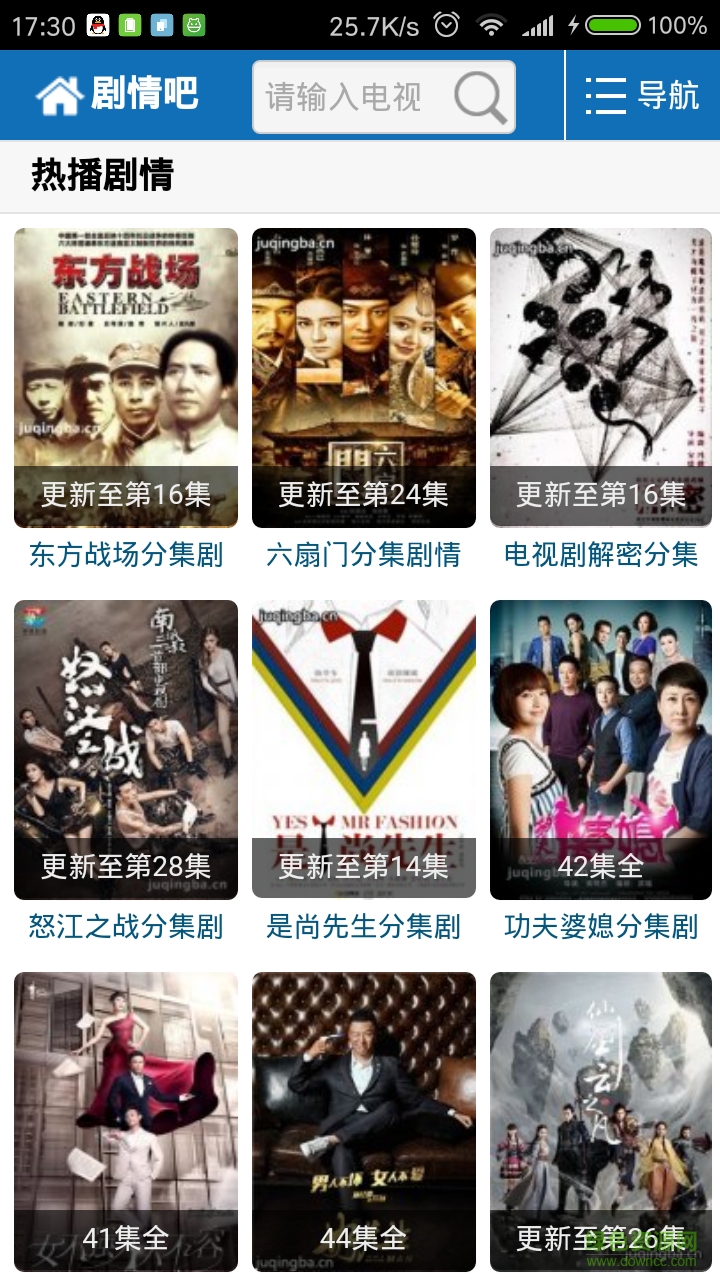Follow the 东方战场分集剧 title link
This screenshot has height=1280, width=720.
click(x=126, y=555)
